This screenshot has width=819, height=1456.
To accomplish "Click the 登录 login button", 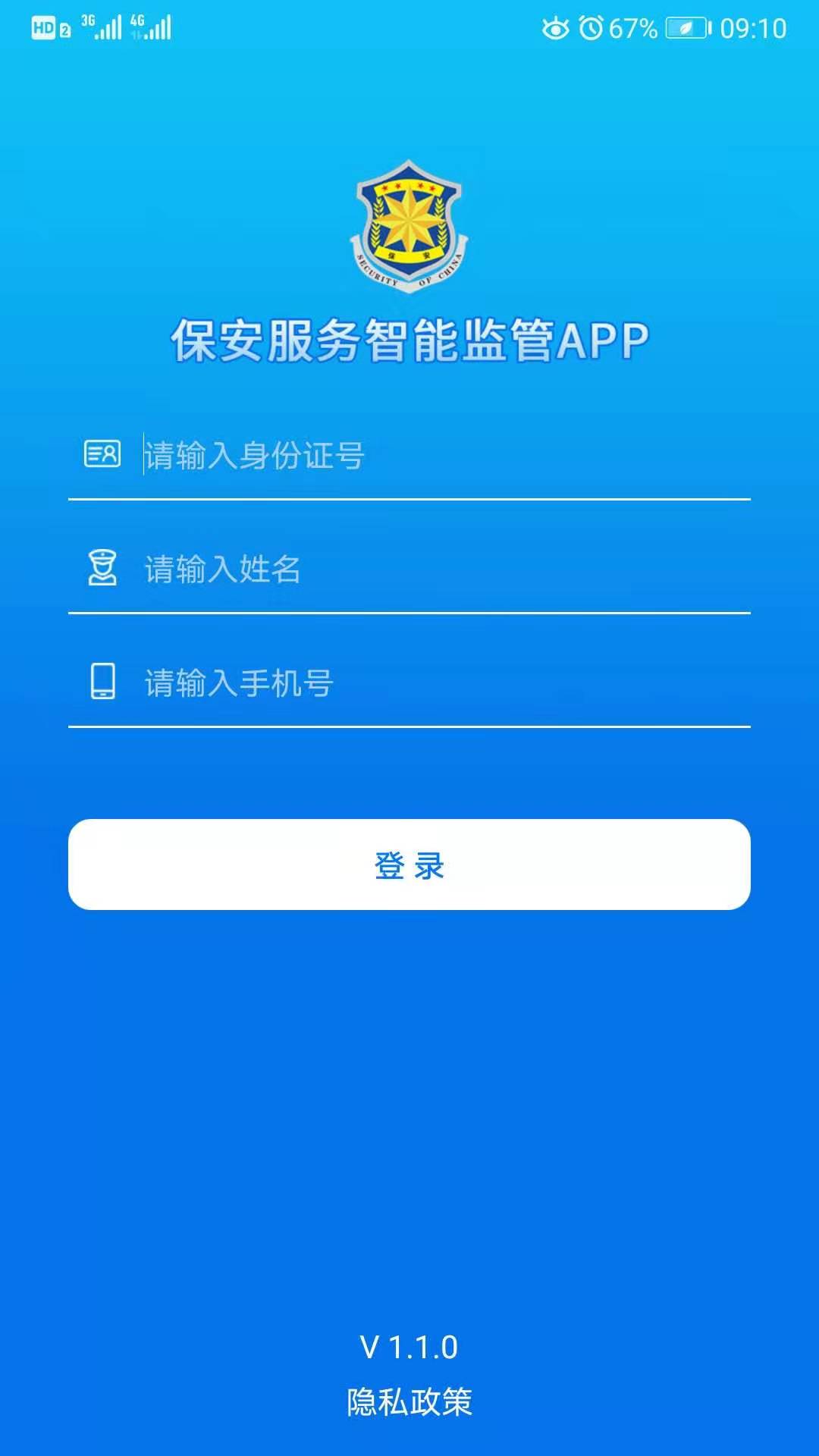I will pos(409,866).
